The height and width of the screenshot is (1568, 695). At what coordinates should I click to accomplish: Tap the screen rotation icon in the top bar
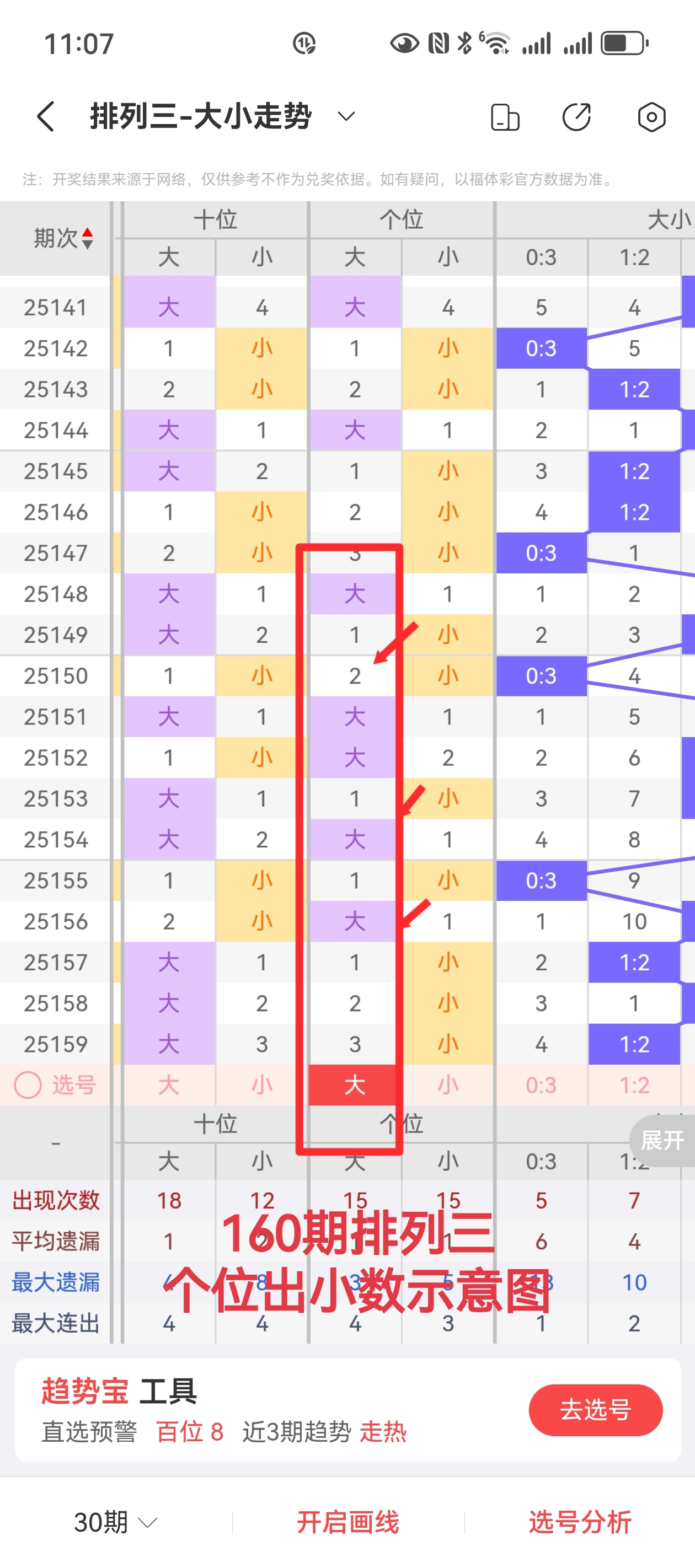504,117
